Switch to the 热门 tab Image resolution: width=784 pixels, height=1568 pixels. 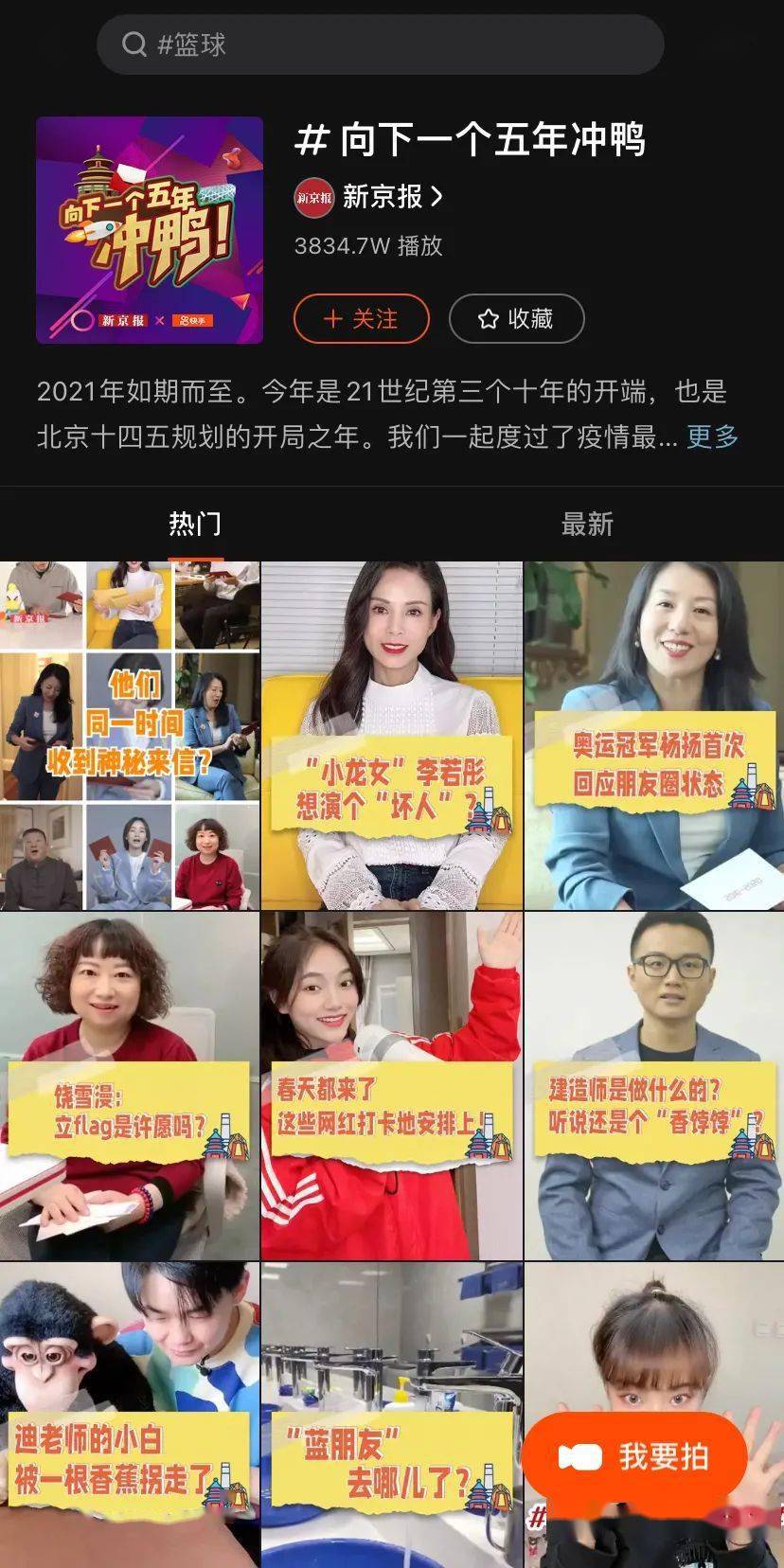point(195,524)
